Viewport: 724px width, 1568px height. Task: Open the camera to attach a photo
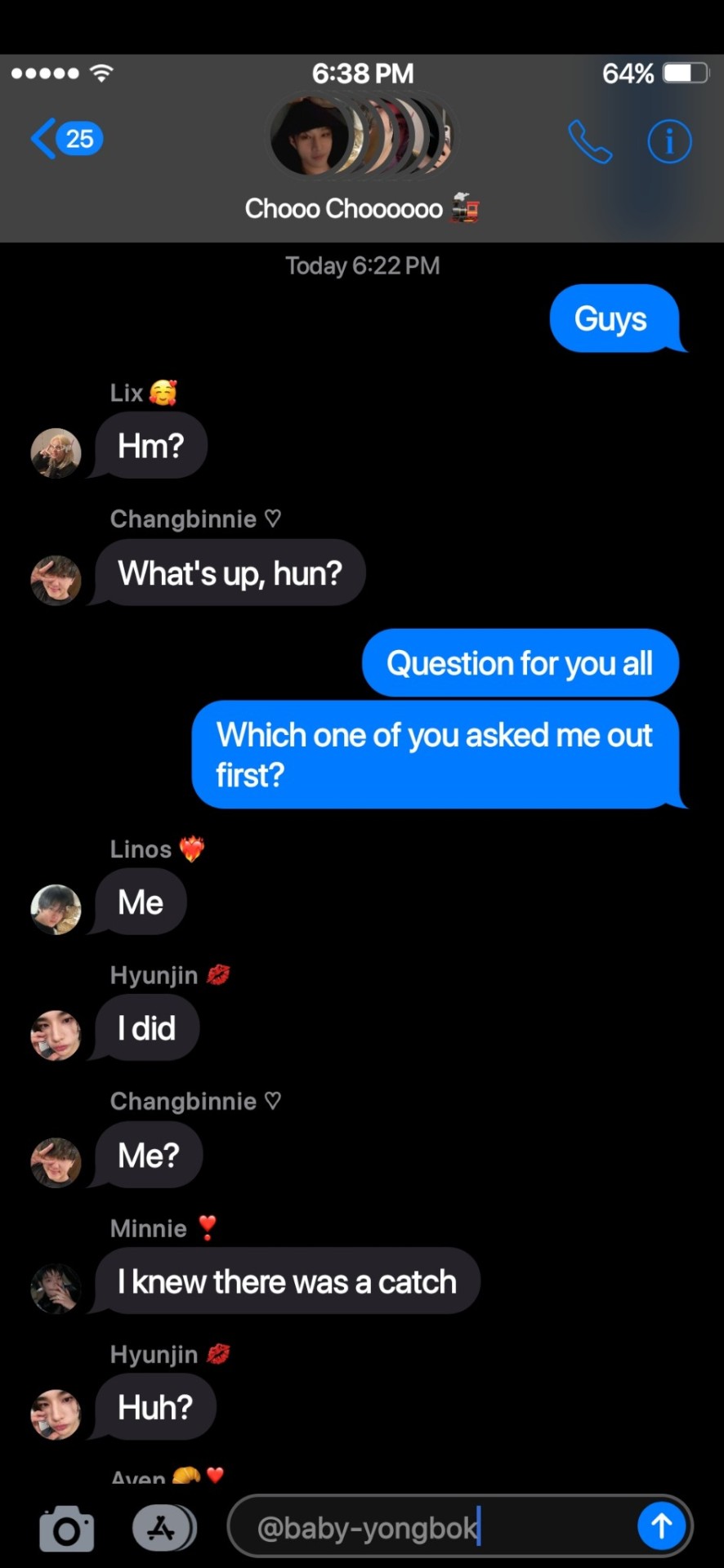(x=66, y=1527)
